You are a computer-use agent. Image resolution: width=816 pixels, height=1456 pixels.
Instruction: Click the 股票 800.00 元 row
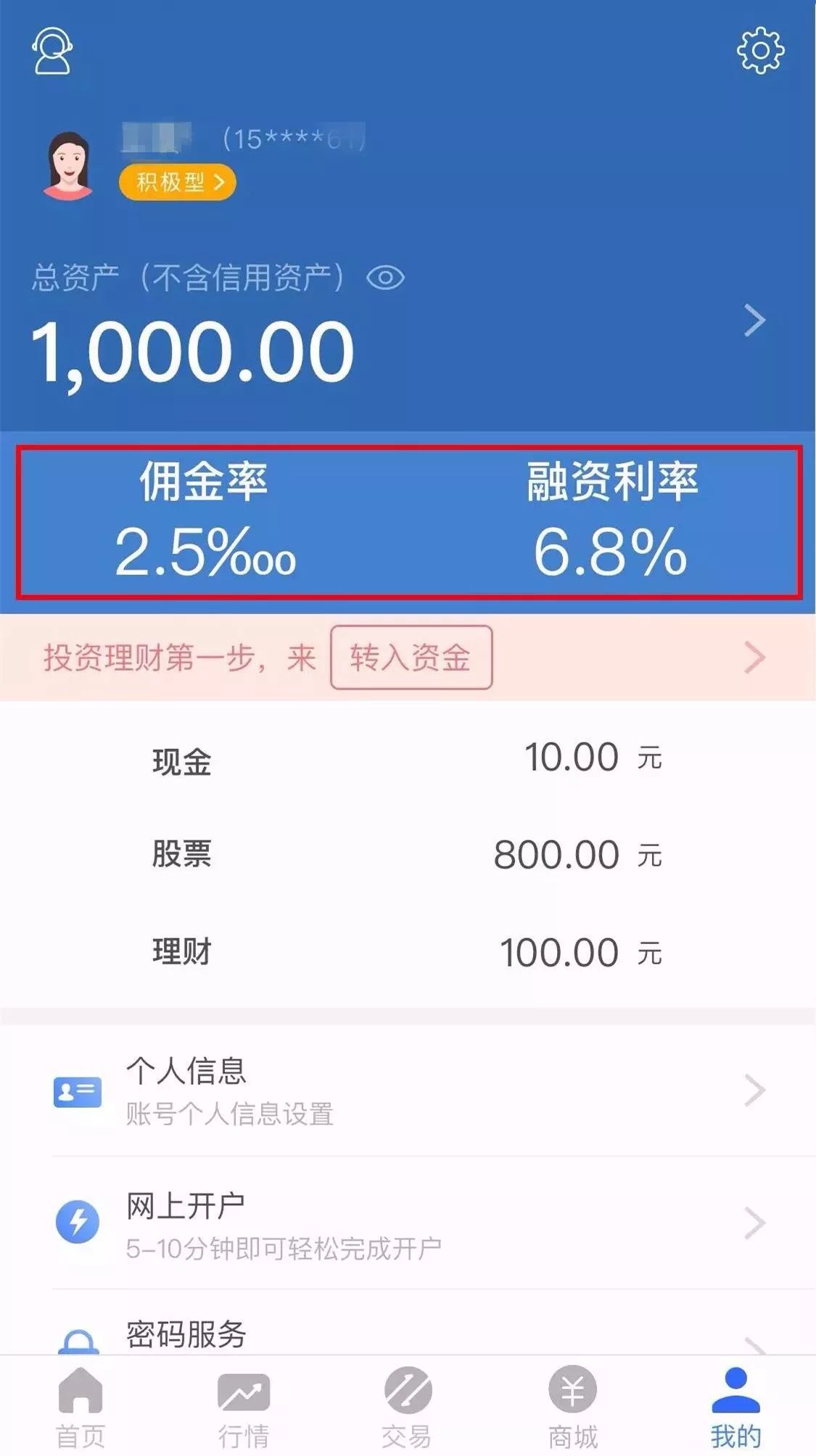406,856
